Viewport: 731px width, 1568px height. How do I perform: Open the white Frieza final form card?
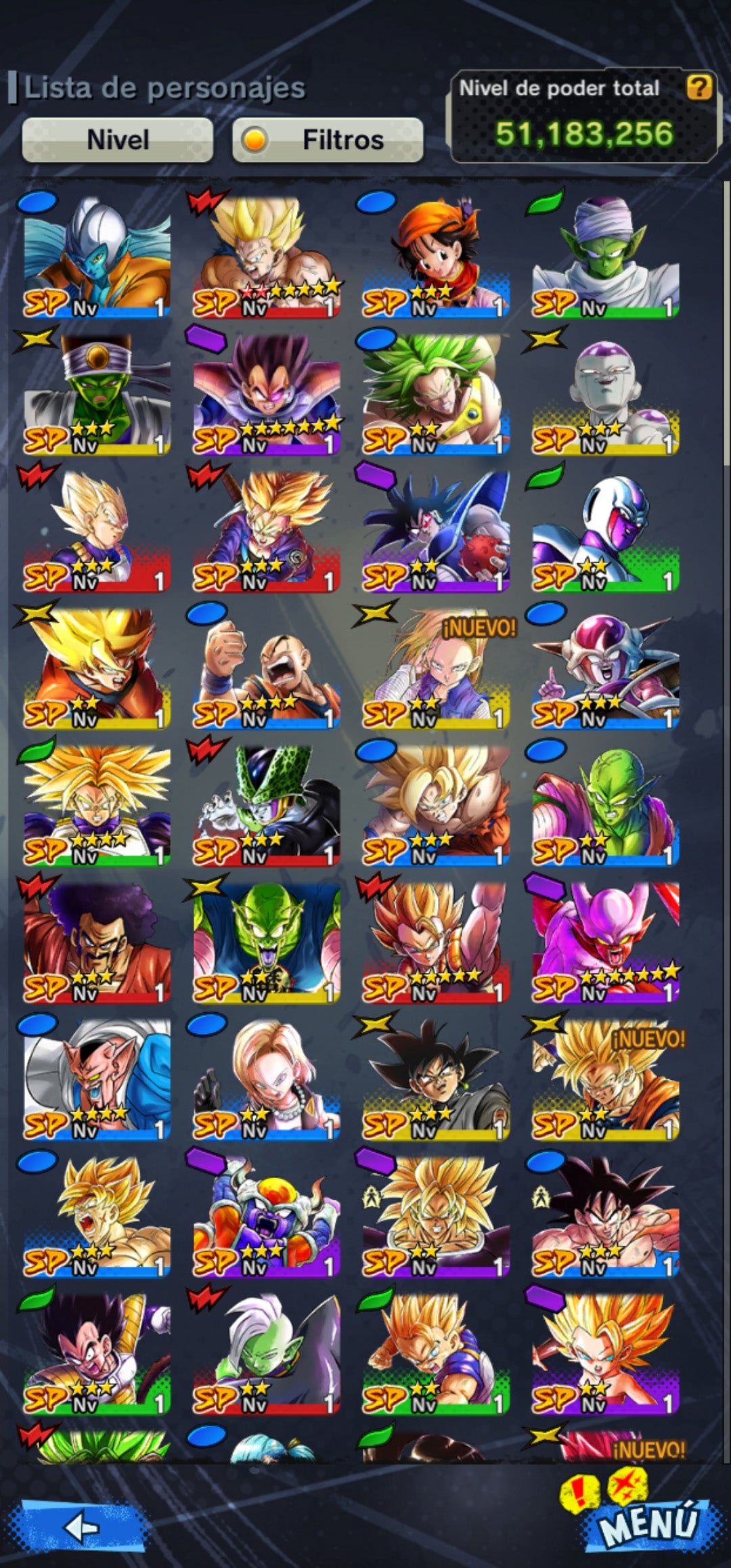(605, 394)
